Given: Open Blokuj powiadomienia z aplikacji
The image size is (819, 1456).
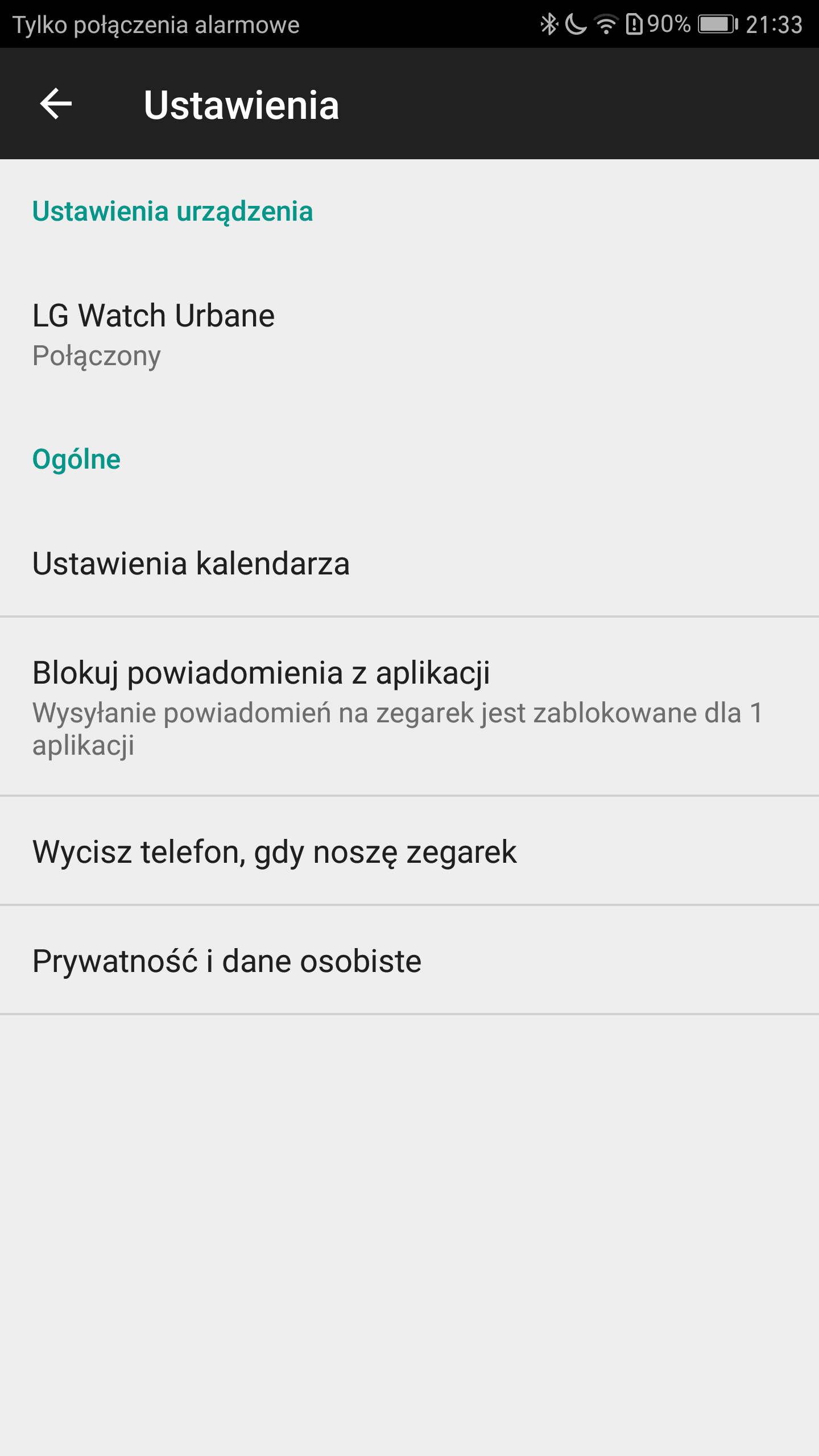Looking at the screenshot, I should tap(409, 706).
